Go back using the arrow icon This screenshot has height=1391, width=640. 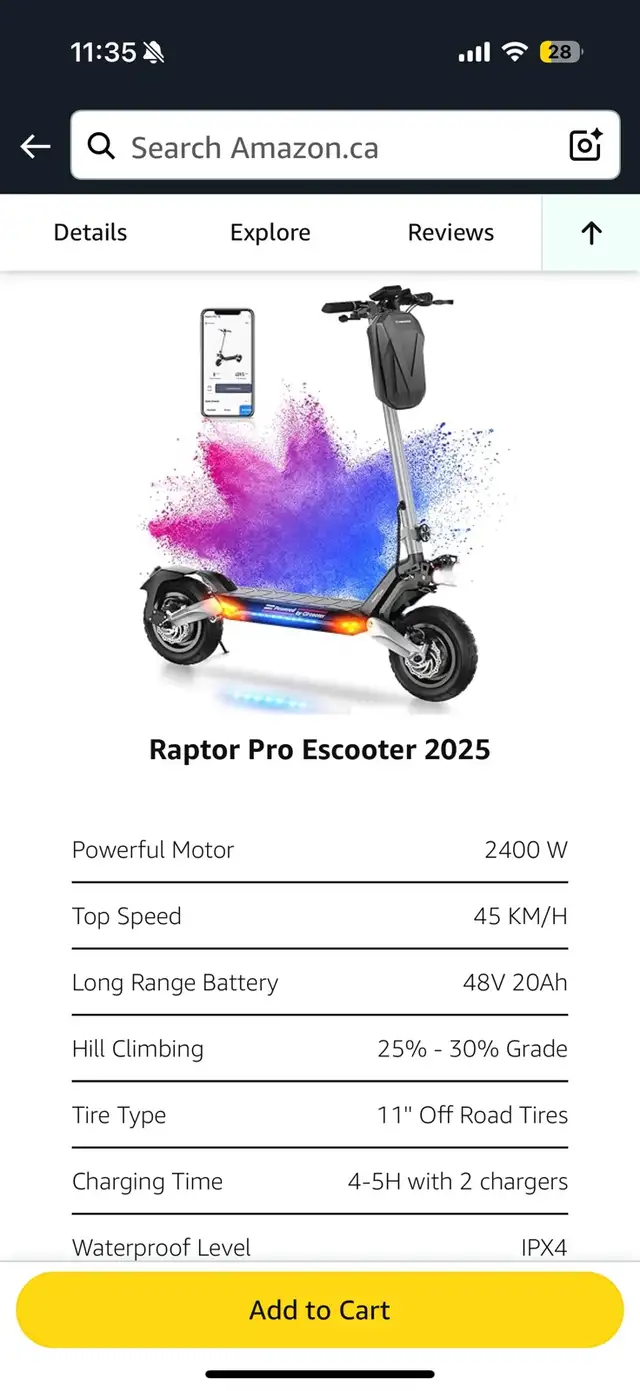pyautogui.click(x=35, y=147)
